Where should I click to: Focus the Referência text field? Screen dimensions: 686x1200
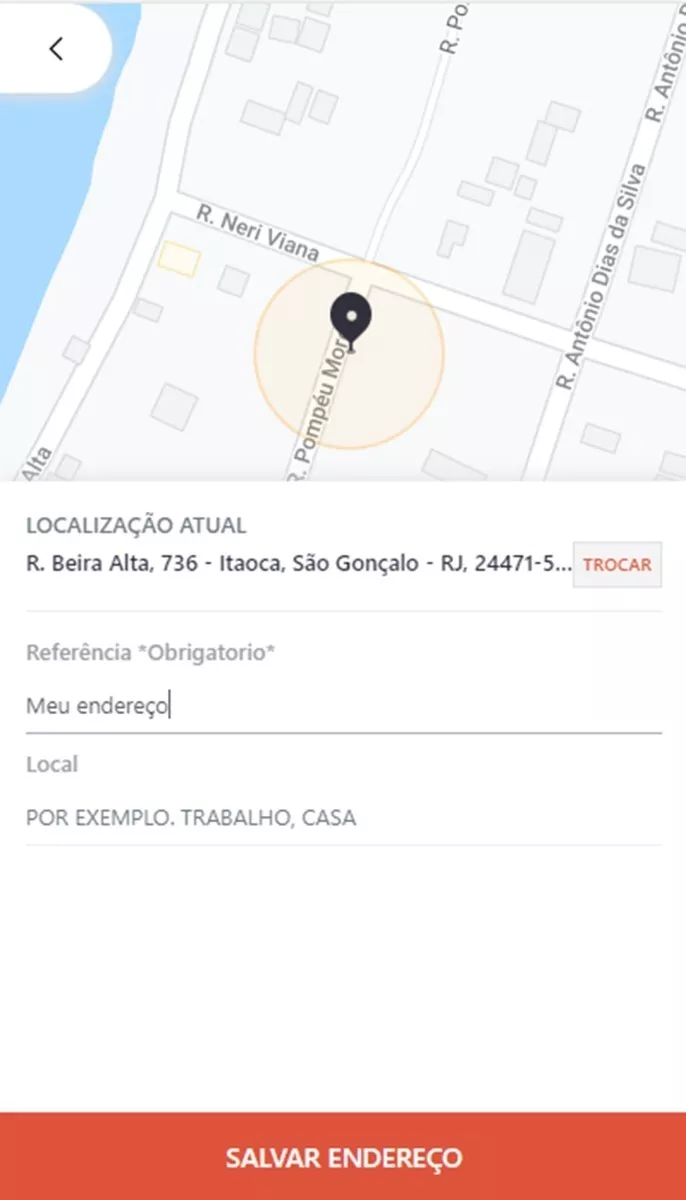coord(344,706)
